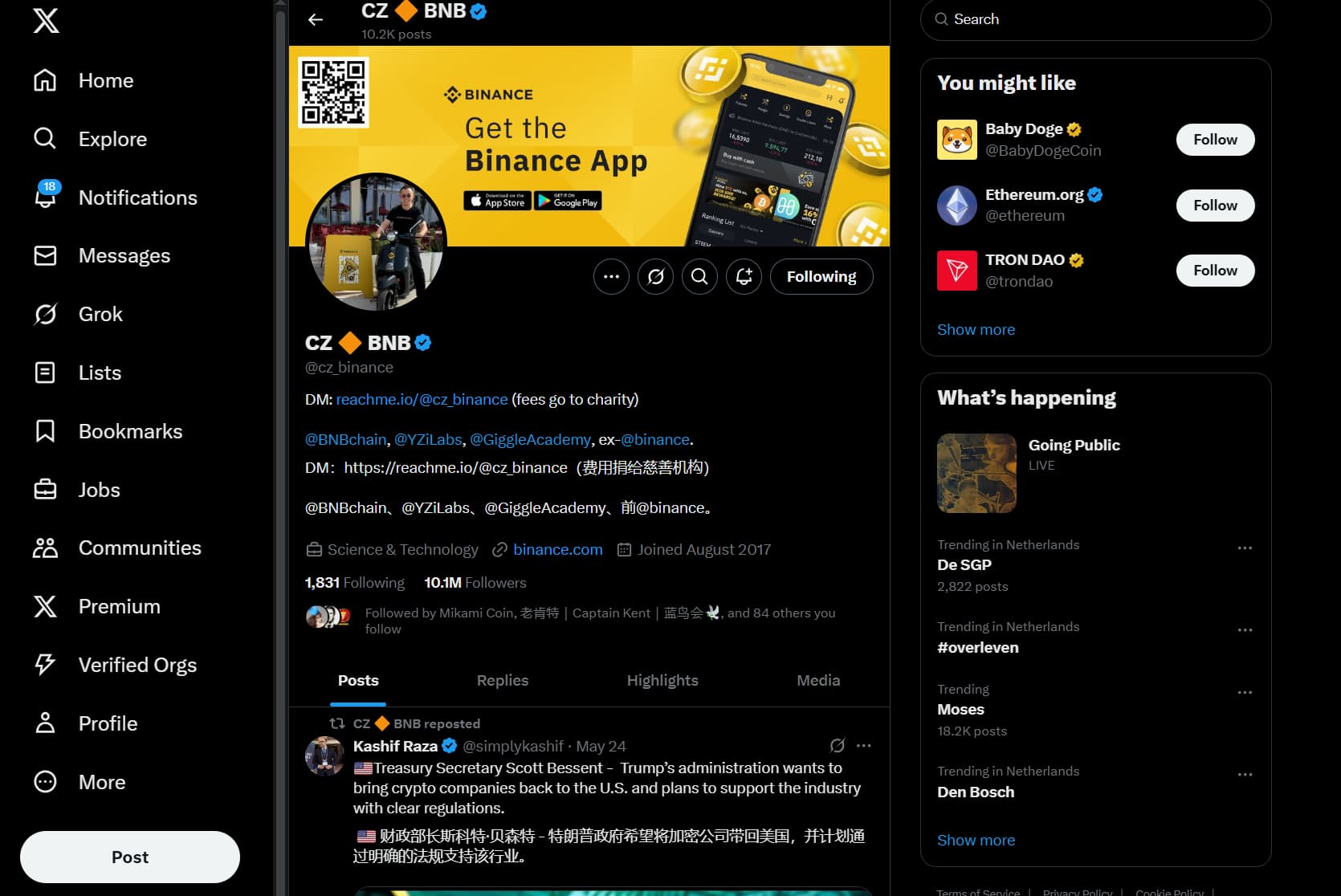Screen dimensions: 1341x896
Task: Tap the Following button
Action: 821,277
